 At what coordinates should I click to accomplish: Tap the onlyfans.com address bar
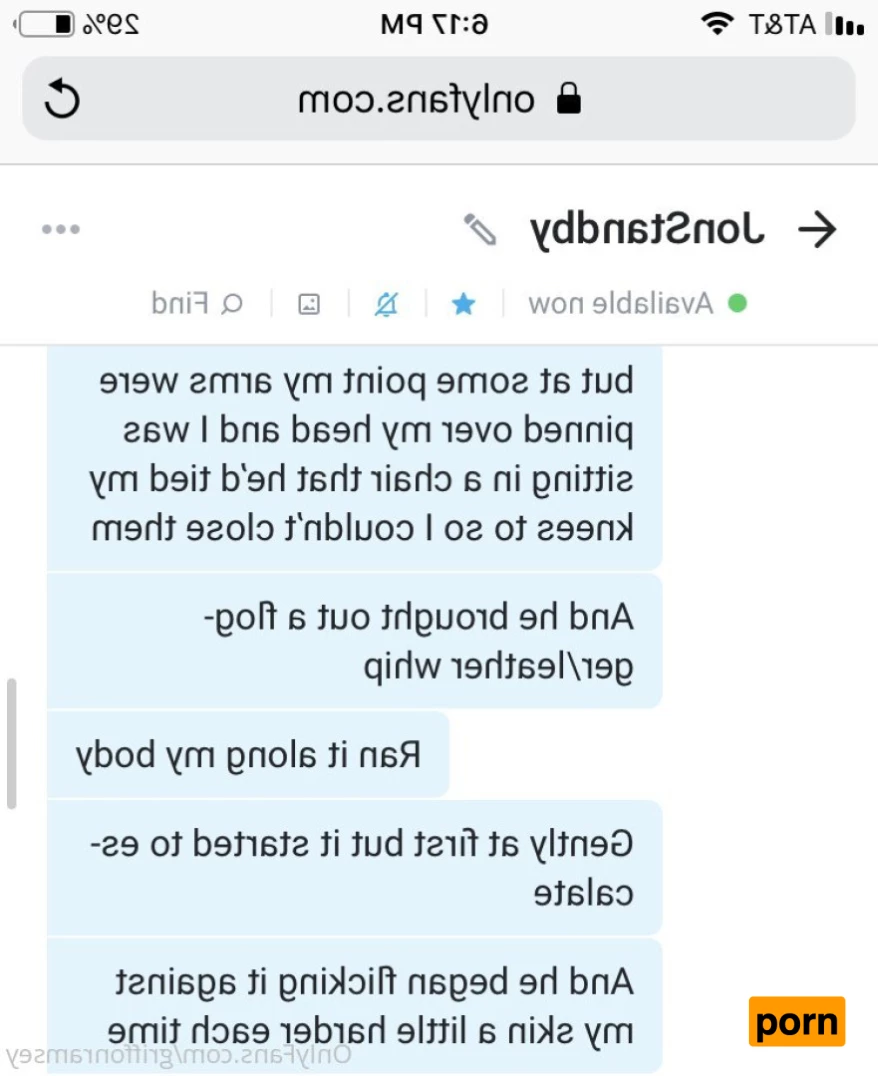click(x=440, y=100)
